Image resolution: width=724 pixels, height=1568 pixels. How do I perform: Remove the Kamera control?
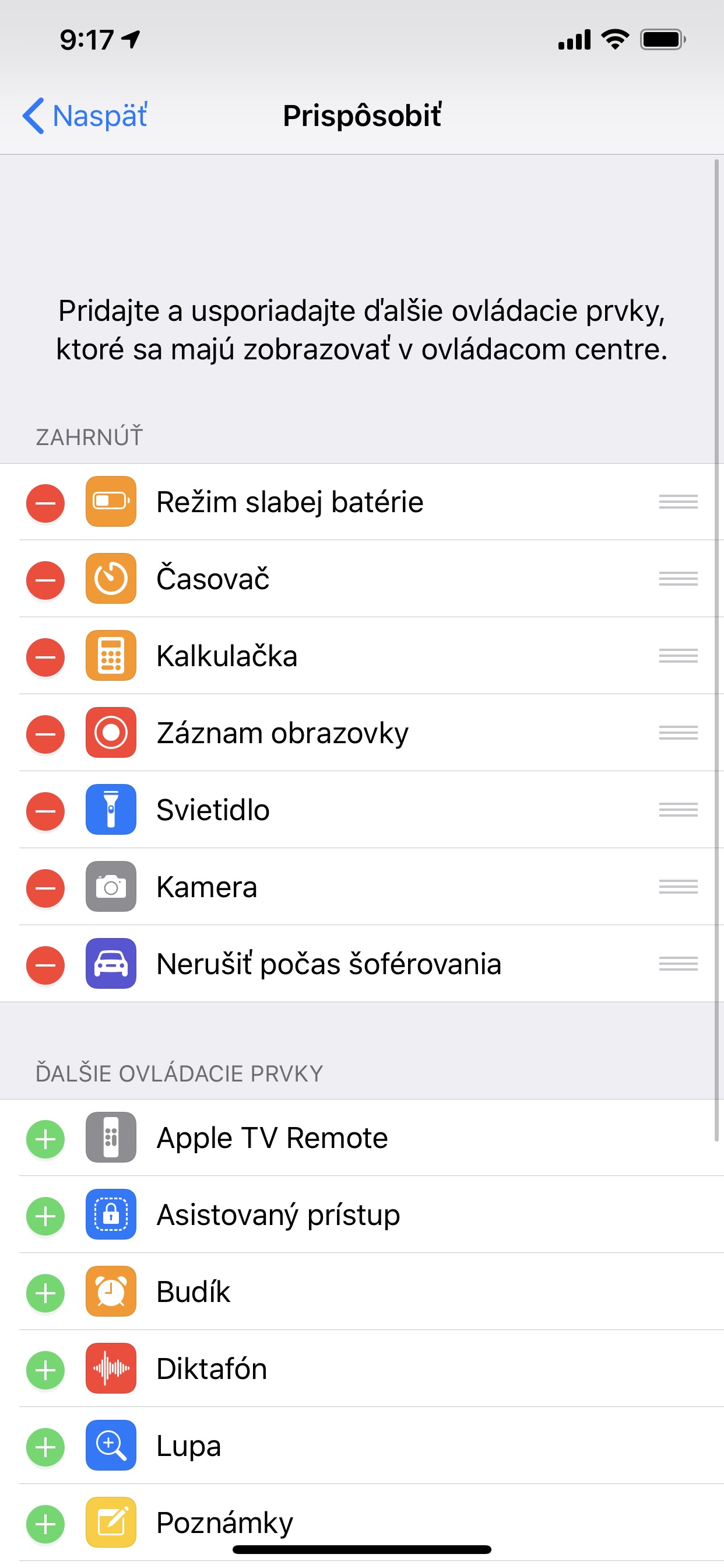pyautogui.click(x=45, y=887)
